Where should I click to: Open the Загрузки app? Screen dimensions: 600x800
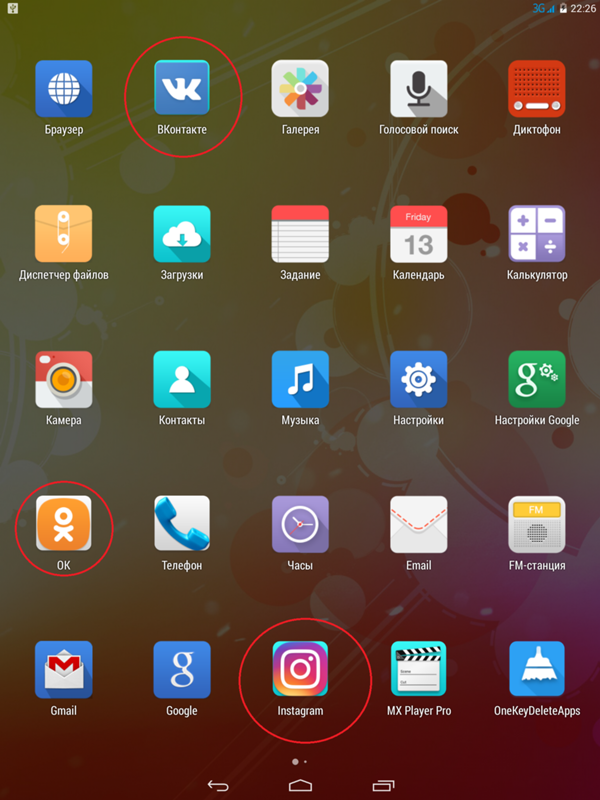(182, 234)
